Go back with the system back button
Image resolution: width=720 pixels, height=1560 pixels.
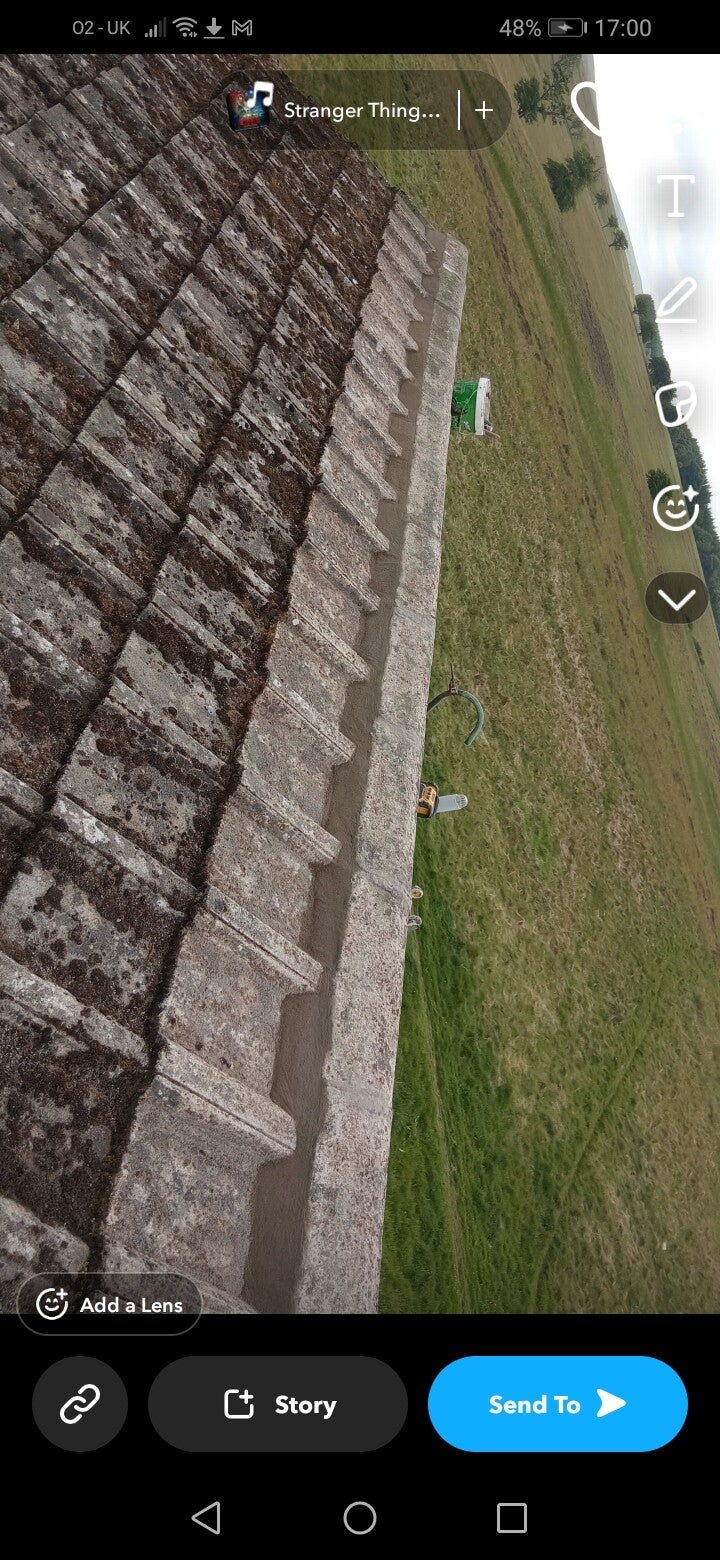[206, 1518]
